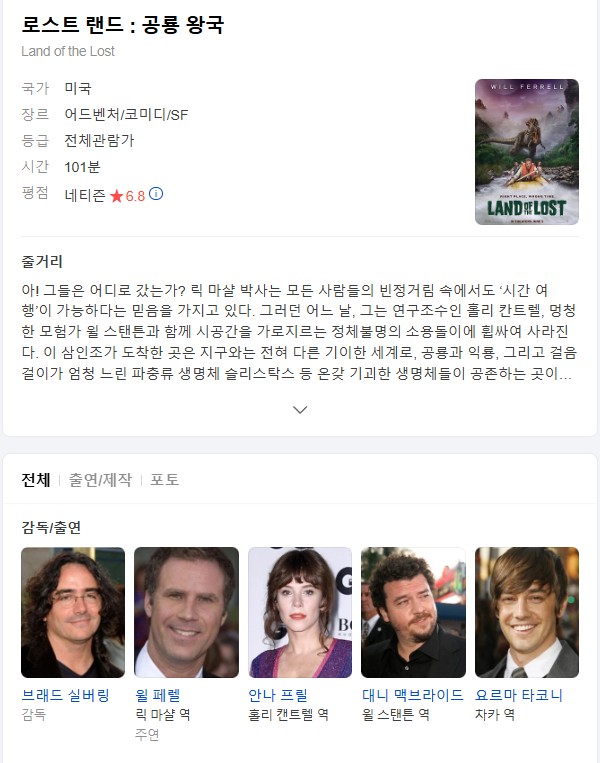Open 요르마 타코니's profile
This screenshot has width=600, height=763.
tap(526, 612)
